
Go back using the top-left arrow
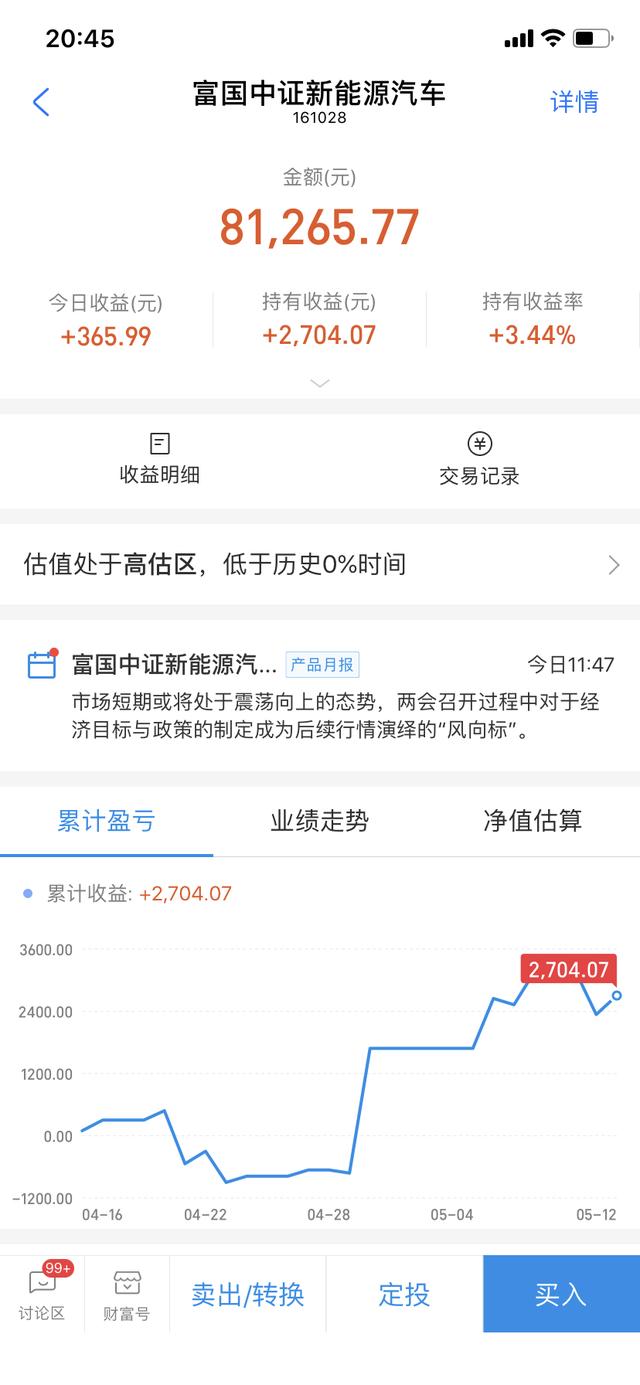[41, 102]
